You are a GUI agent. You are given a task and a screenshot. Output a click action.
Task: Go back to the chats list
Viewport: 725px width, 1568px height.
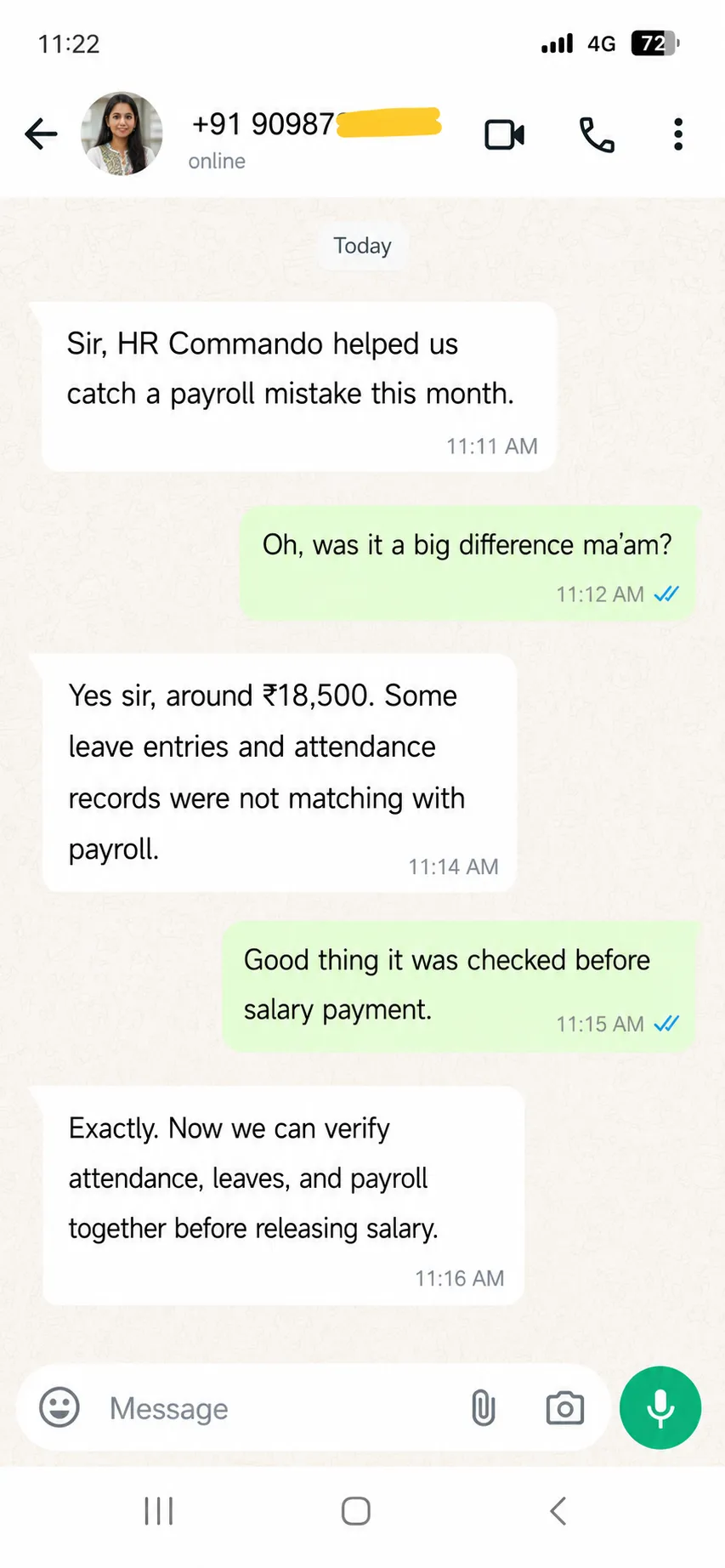41,134
